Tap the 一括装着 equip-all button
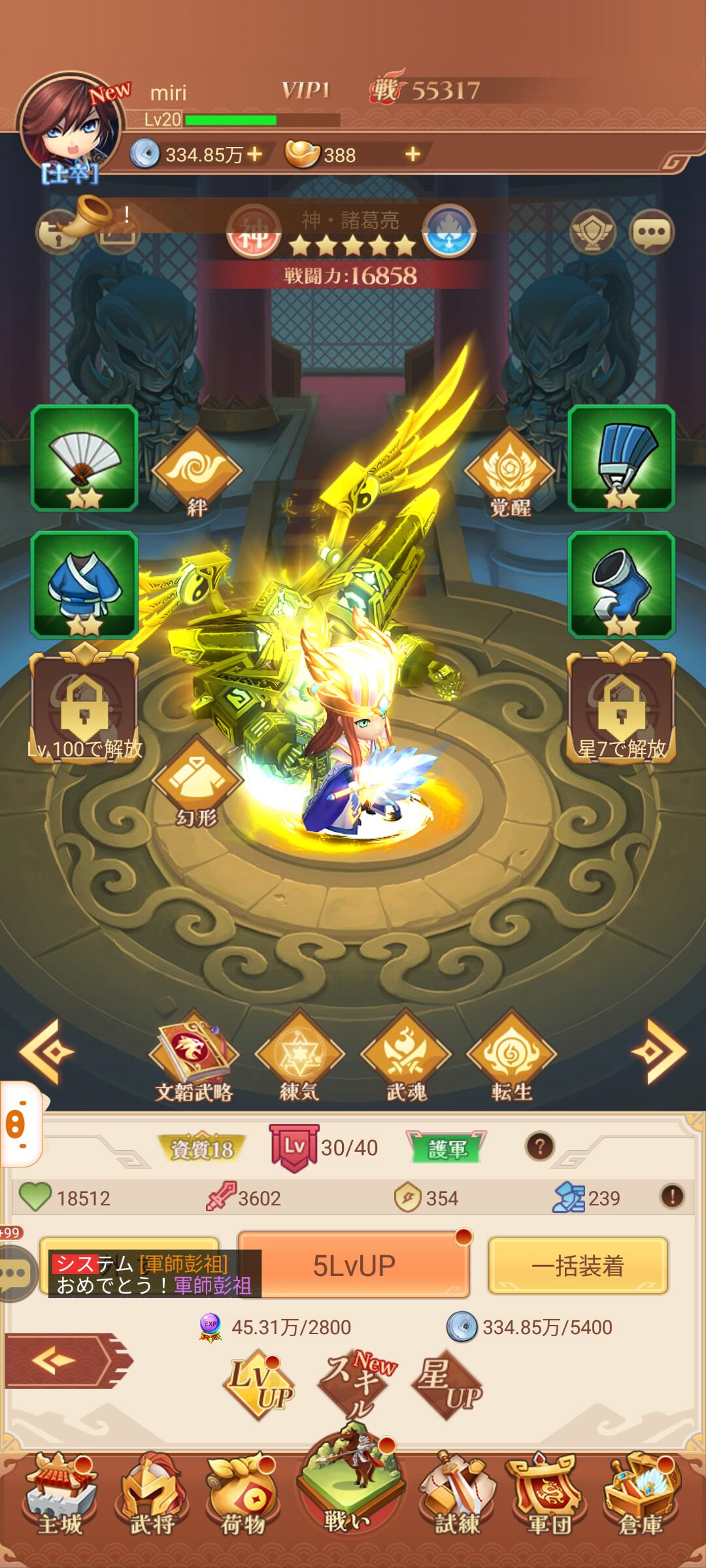 pyautogui.click(x=577, y=1266)
